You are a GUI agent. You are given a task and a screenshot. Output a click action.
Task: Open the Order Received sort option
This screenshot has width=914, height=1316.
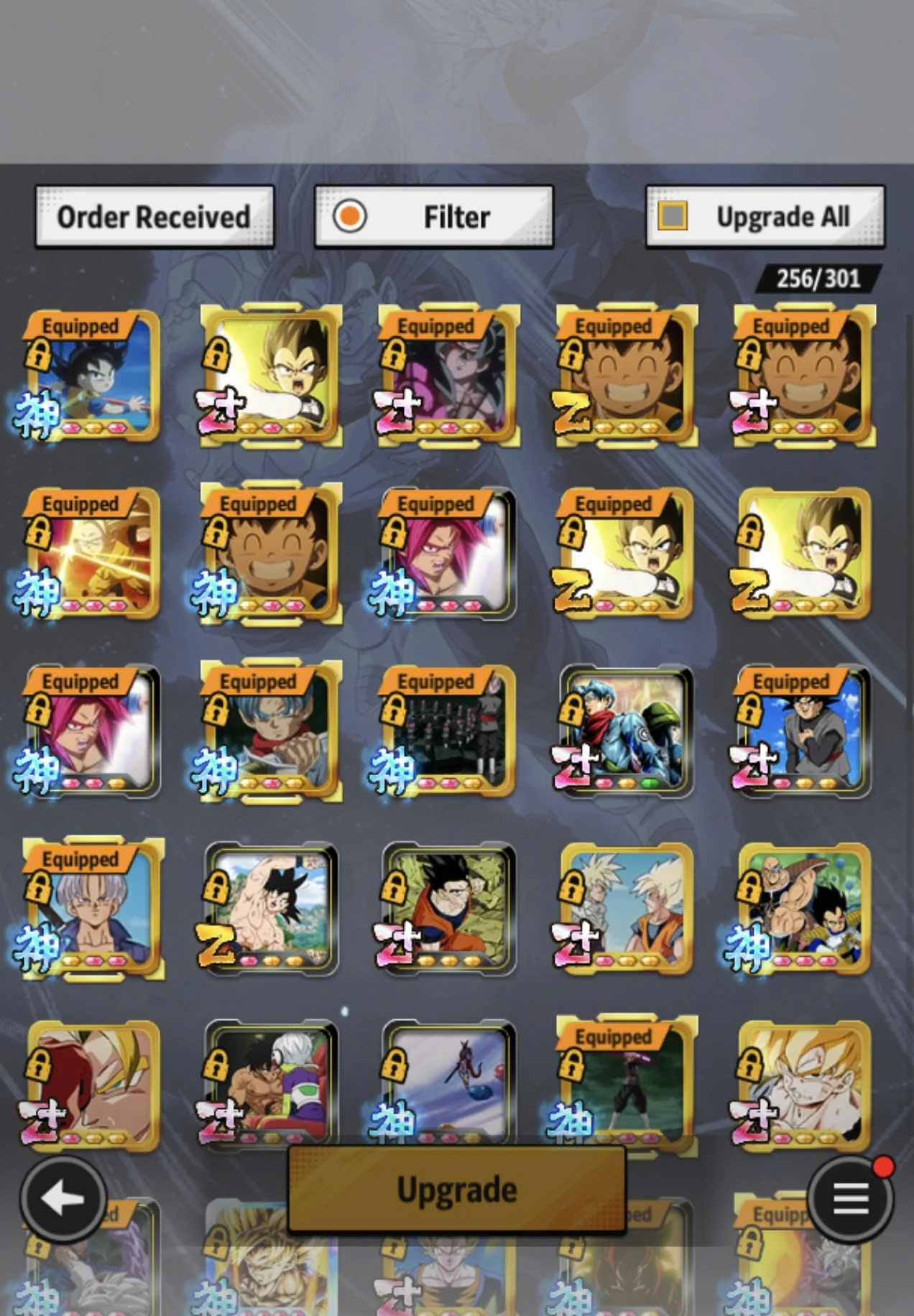tap(154, 217)
